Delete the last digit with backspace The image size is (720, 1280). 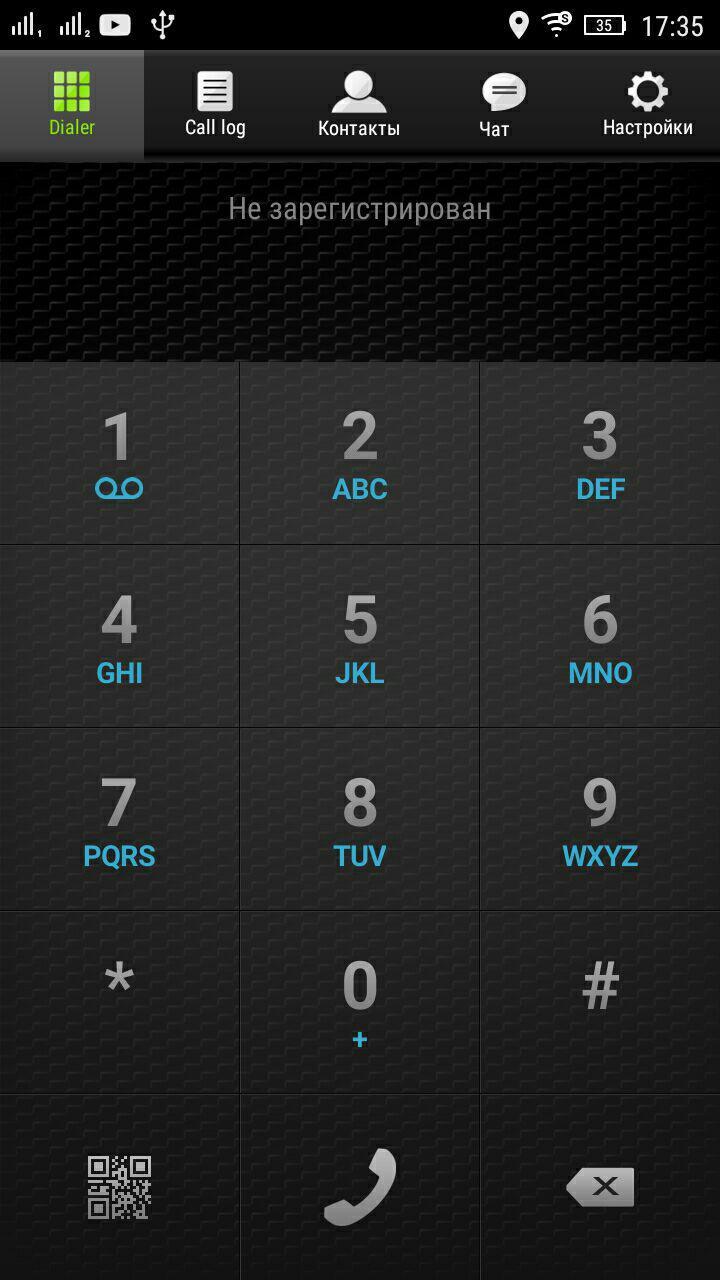click(600, 1187)
